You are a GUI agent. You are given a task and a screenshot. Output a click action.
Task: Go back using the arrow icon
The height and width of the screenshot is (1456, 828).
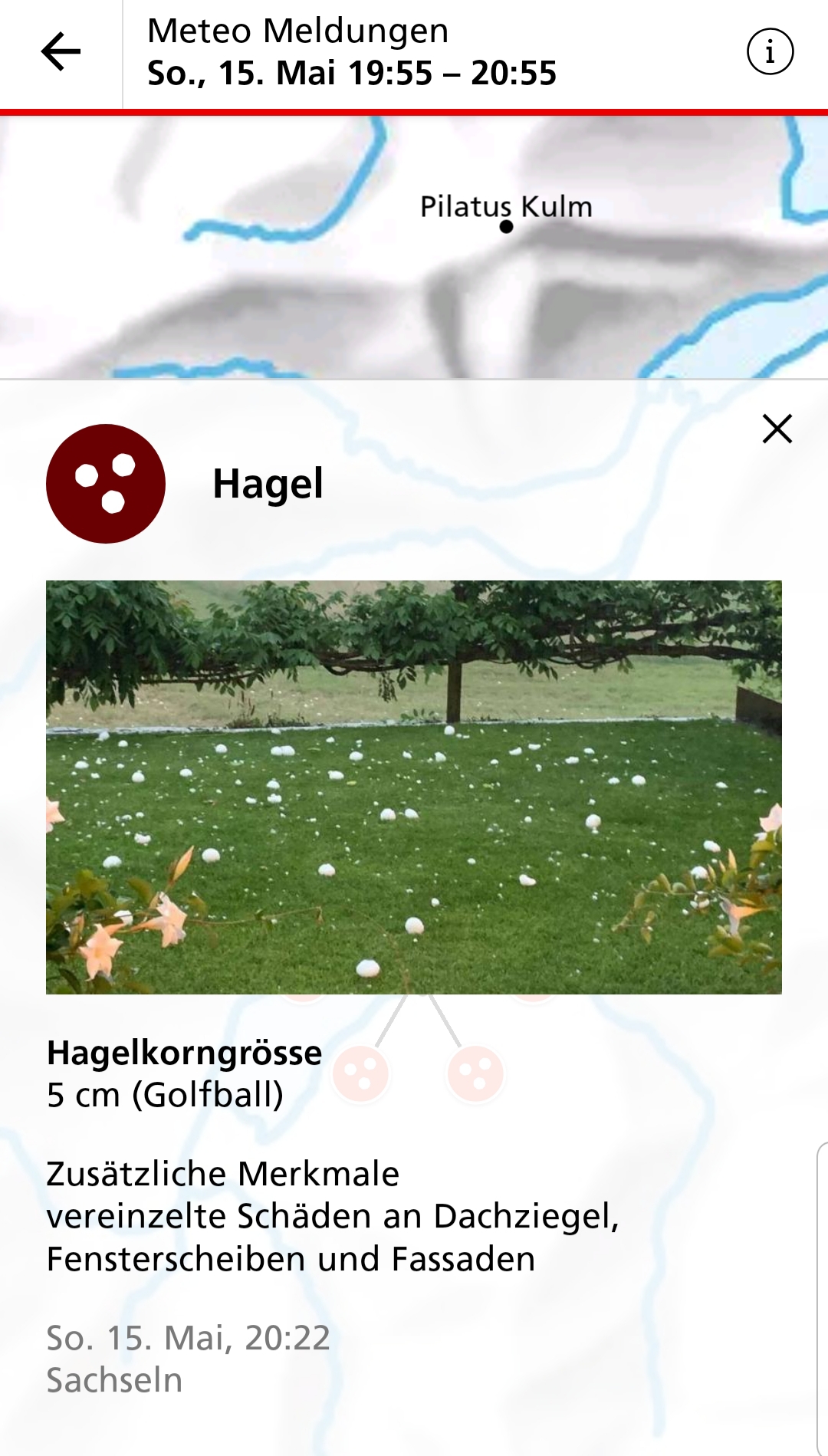point(61,52)
